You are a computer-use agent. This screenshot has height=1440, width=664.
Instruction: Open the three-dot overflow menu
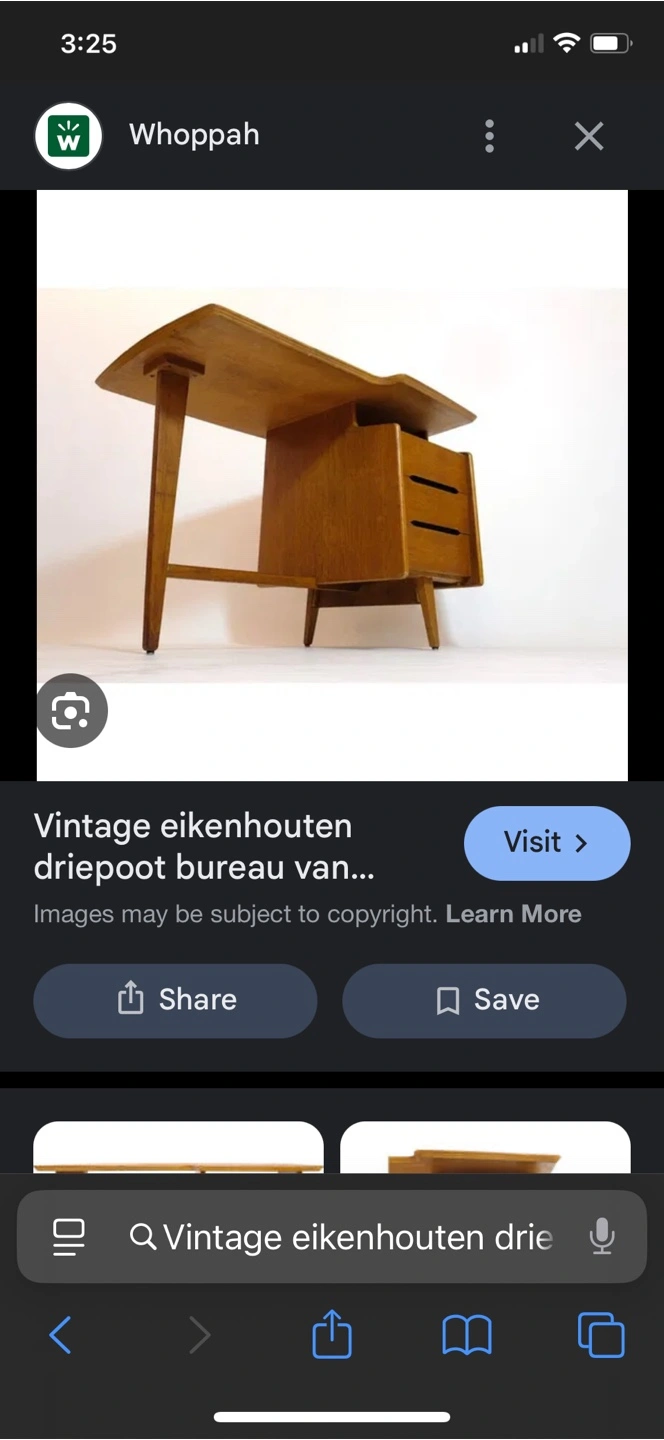pos(489,136)
